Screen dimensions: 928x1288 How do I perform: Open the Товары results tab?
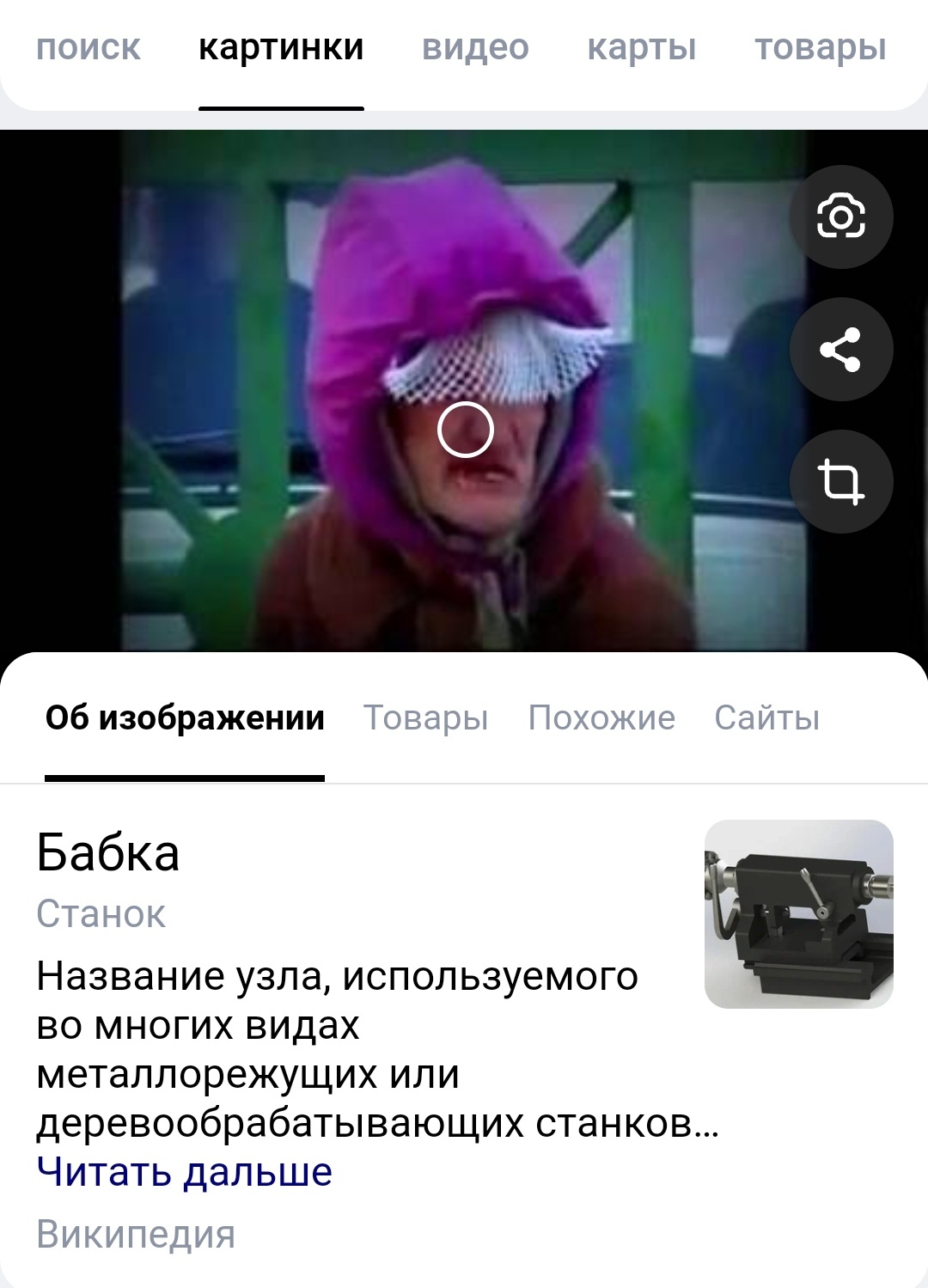(x=425, y=717)
